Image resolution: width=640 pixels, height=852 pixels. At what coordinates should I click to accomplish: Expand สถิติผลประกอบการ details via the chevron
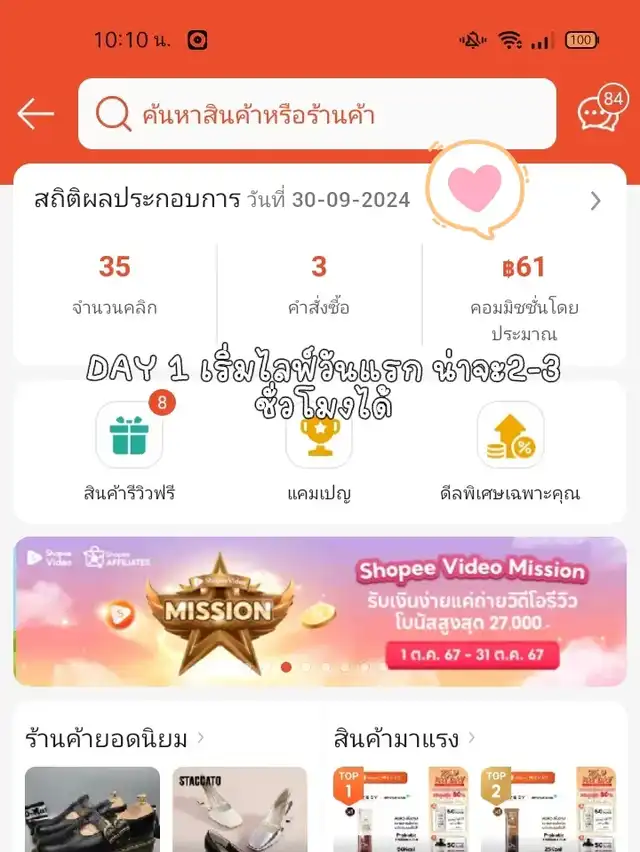point(596,201)
